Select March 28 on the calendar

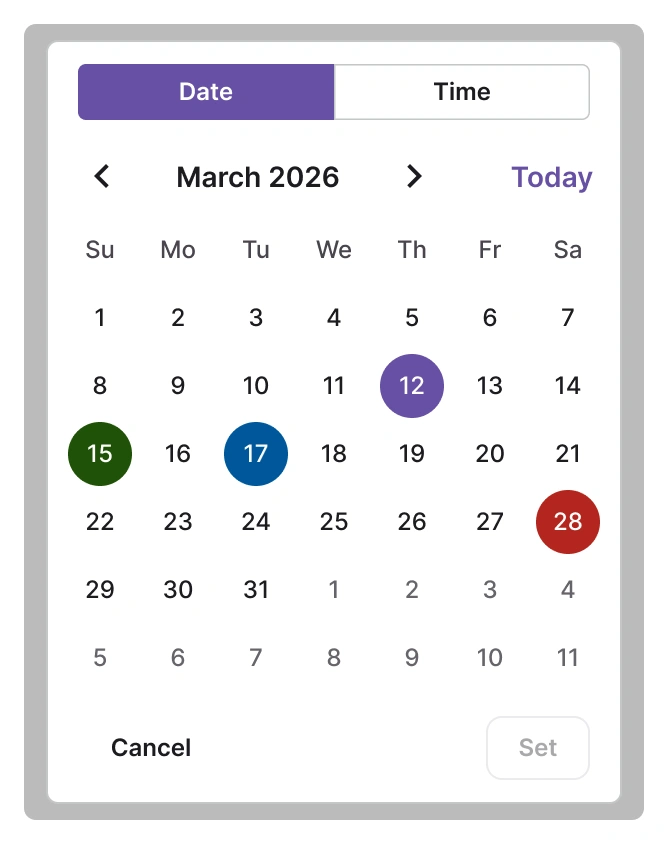[x=568, y=522]
